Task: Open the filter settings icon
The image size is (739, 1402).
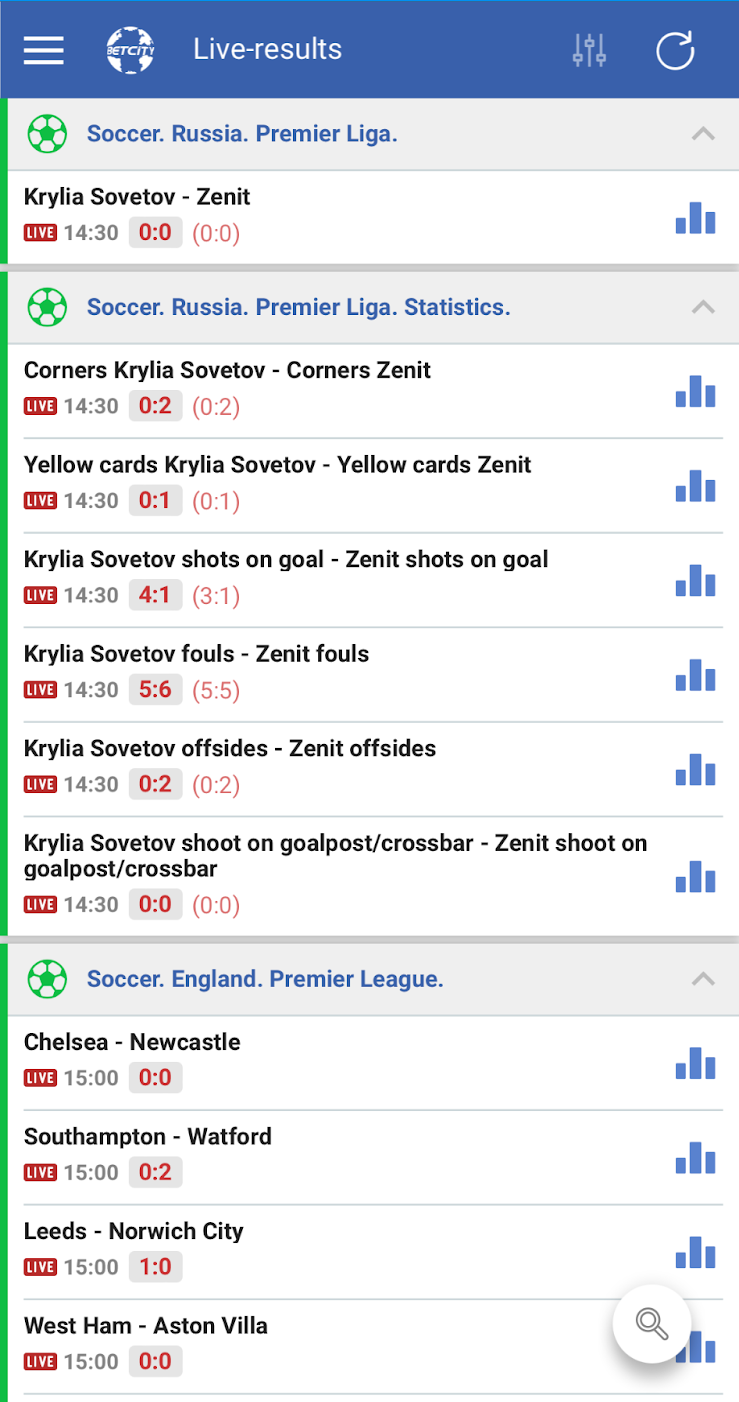Action: [x=589, y=50]
